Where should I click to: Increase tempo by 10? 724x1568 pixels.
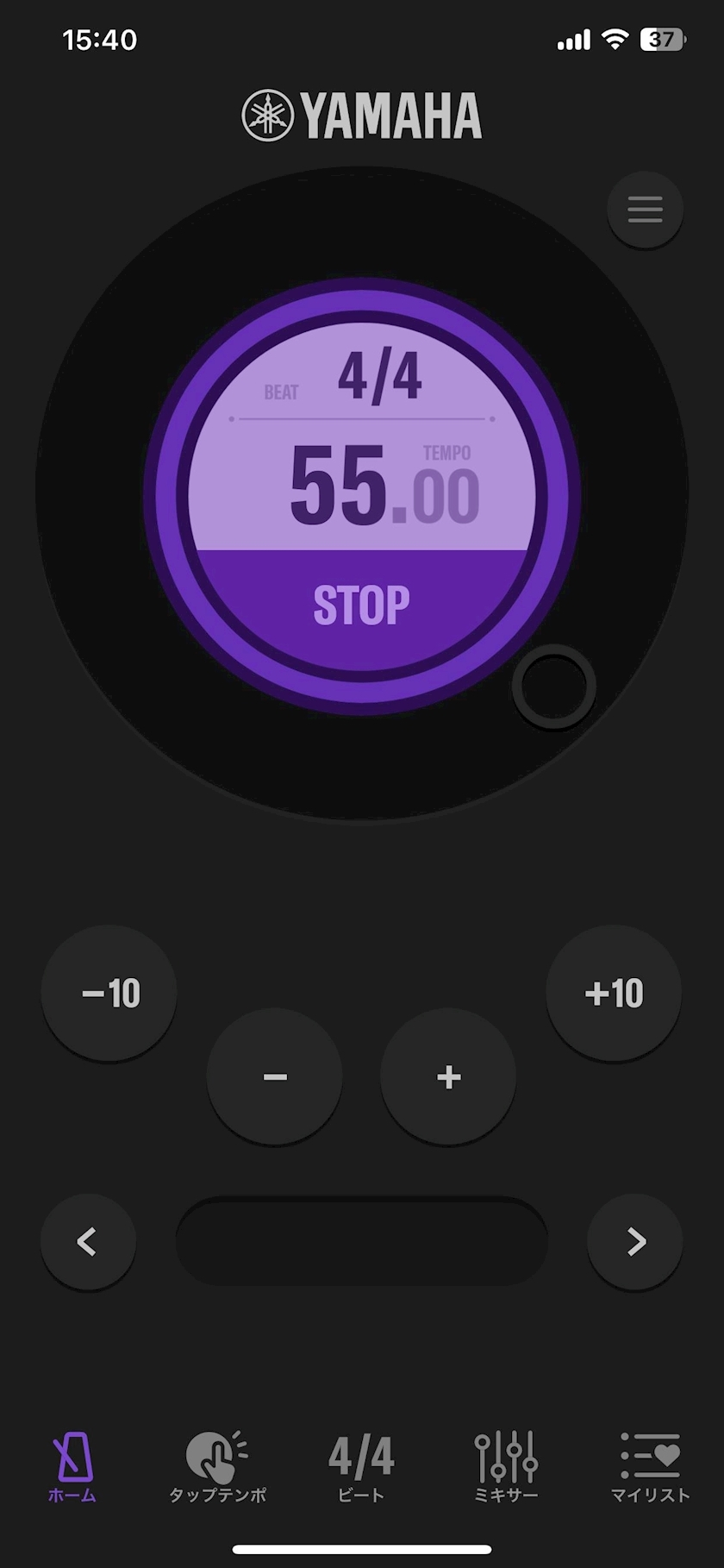point(614,993)
